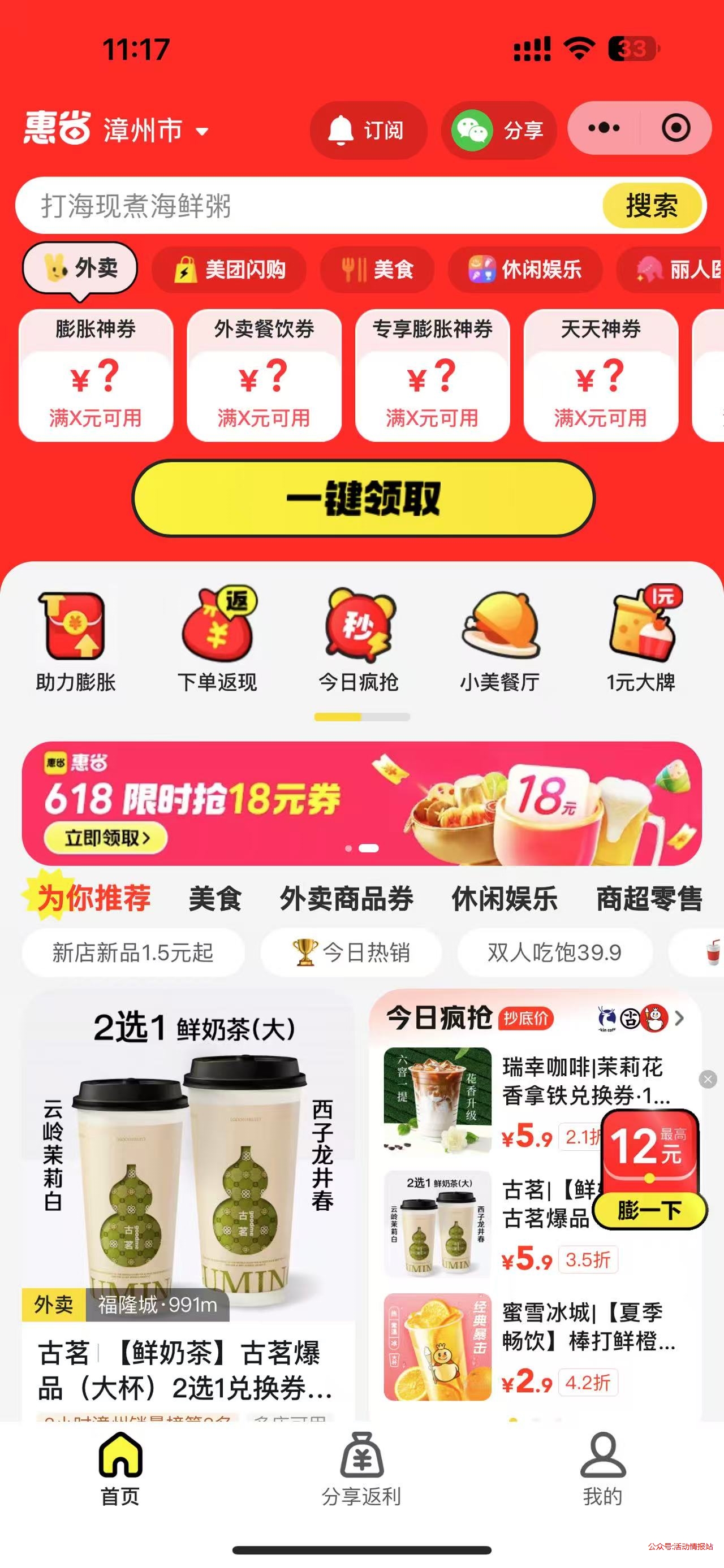
Task: Open the 助力膨胀 shortcut
Action: 75,642
